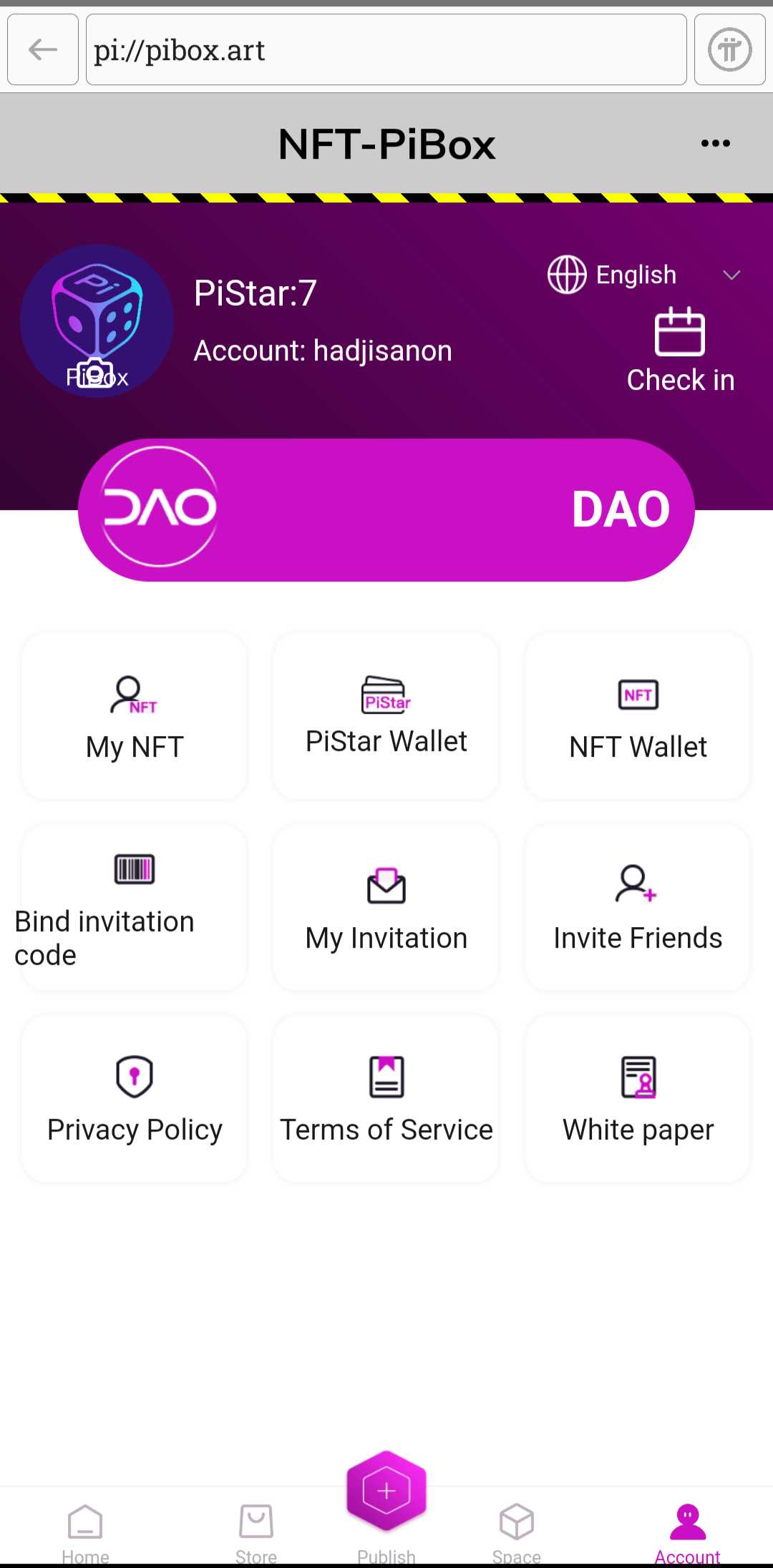Open the Pi icon in the address bar
The image size is (773, 1568).
pos(729,49)
